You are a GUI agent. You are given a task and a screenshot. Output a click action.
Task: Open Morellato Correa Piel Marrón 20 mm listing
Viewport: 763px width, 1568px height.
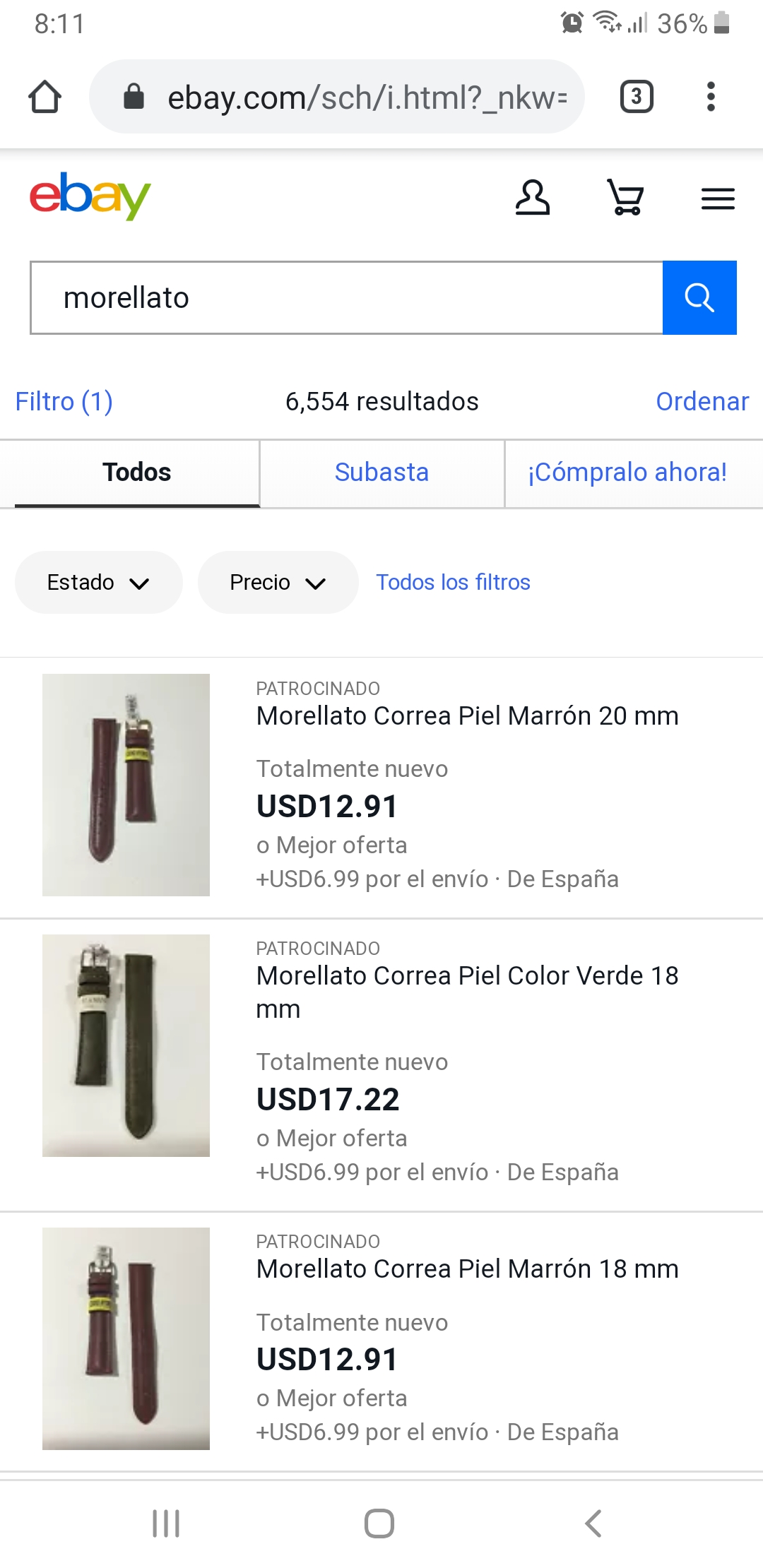coord(467,716)
